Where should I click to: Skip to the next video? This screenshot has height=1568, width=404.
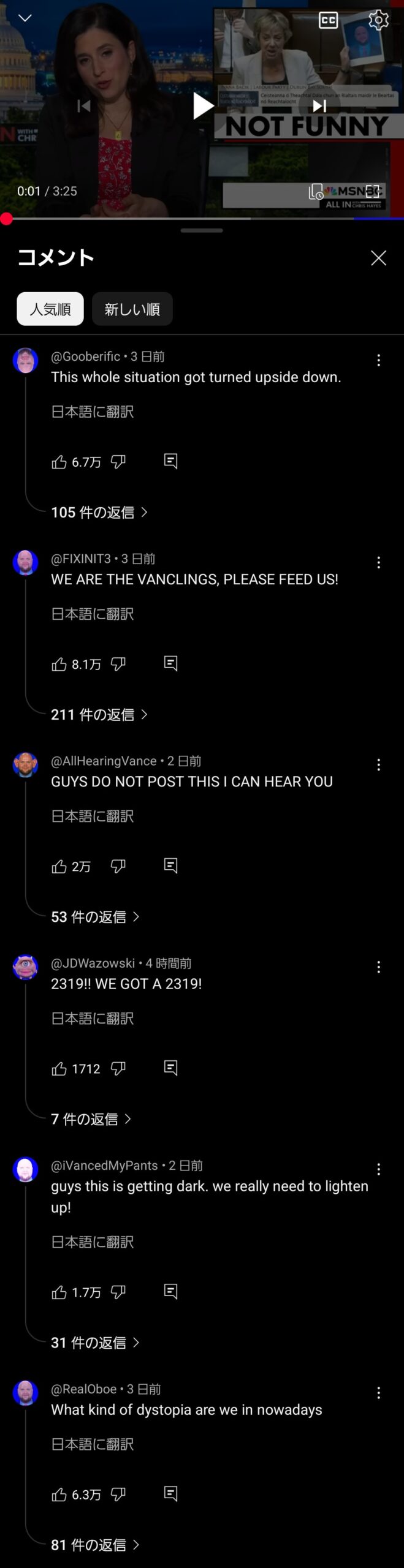coord(319,106)
